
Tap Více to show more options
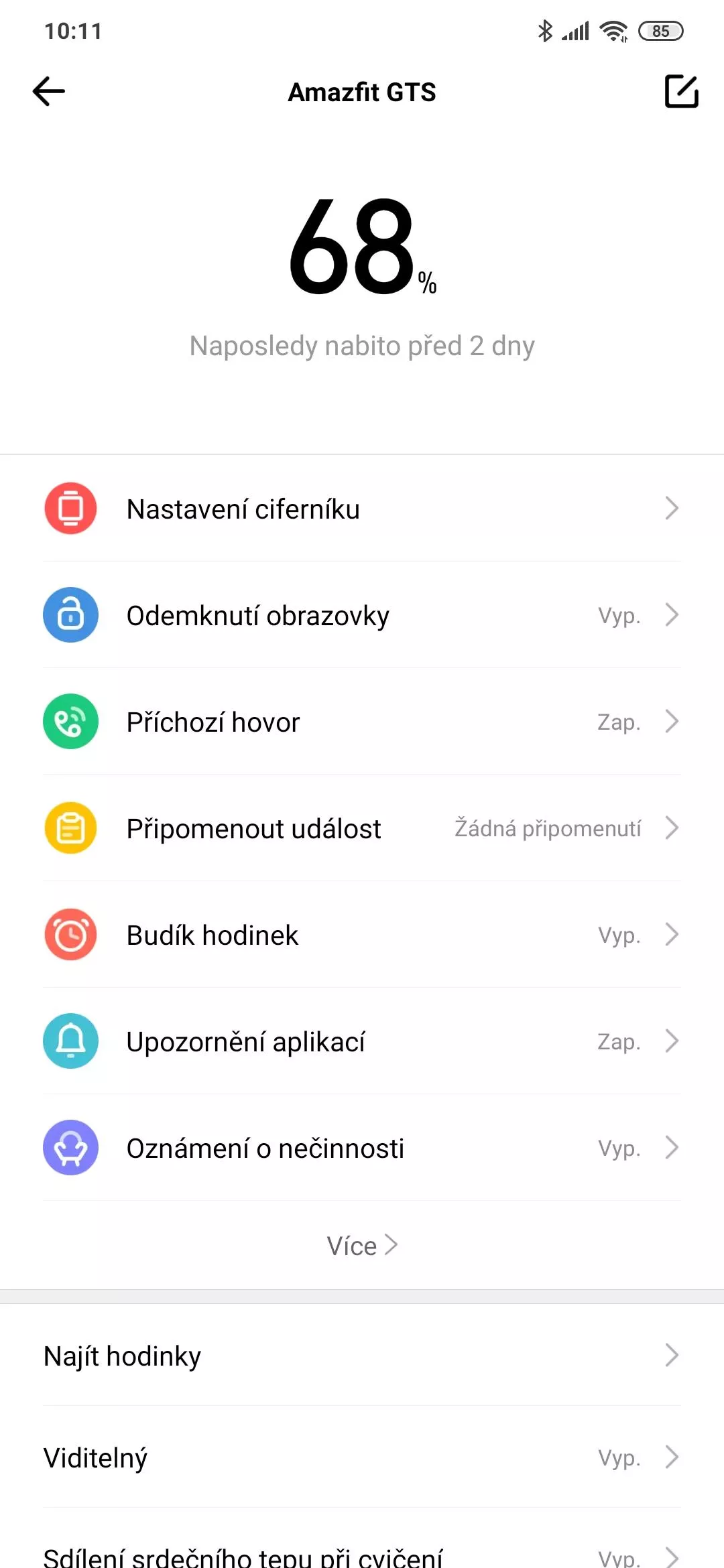point(362,1246)
